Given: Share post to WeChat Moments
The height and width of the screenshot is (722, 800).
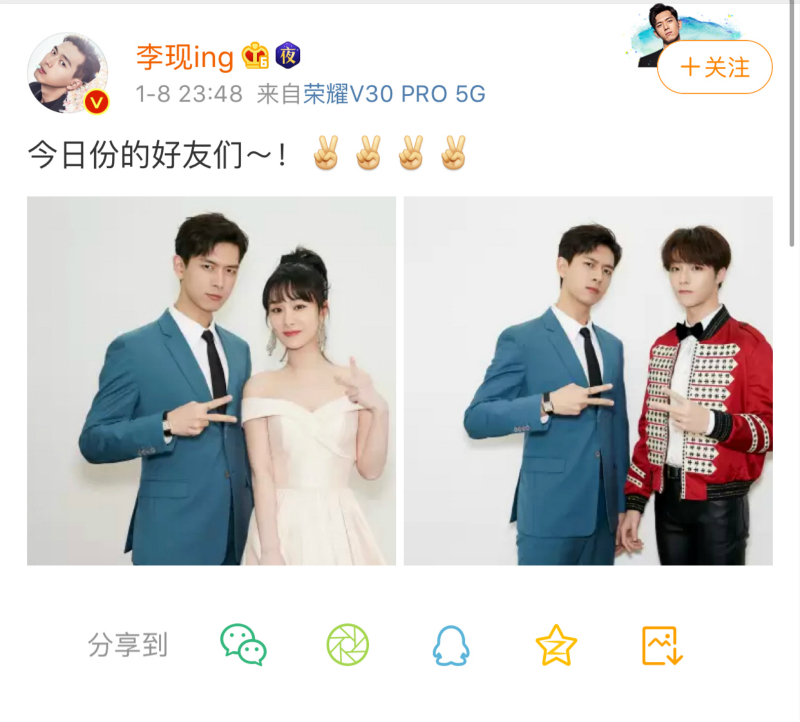Looking at the screenshot, I should tap(348, 645).
